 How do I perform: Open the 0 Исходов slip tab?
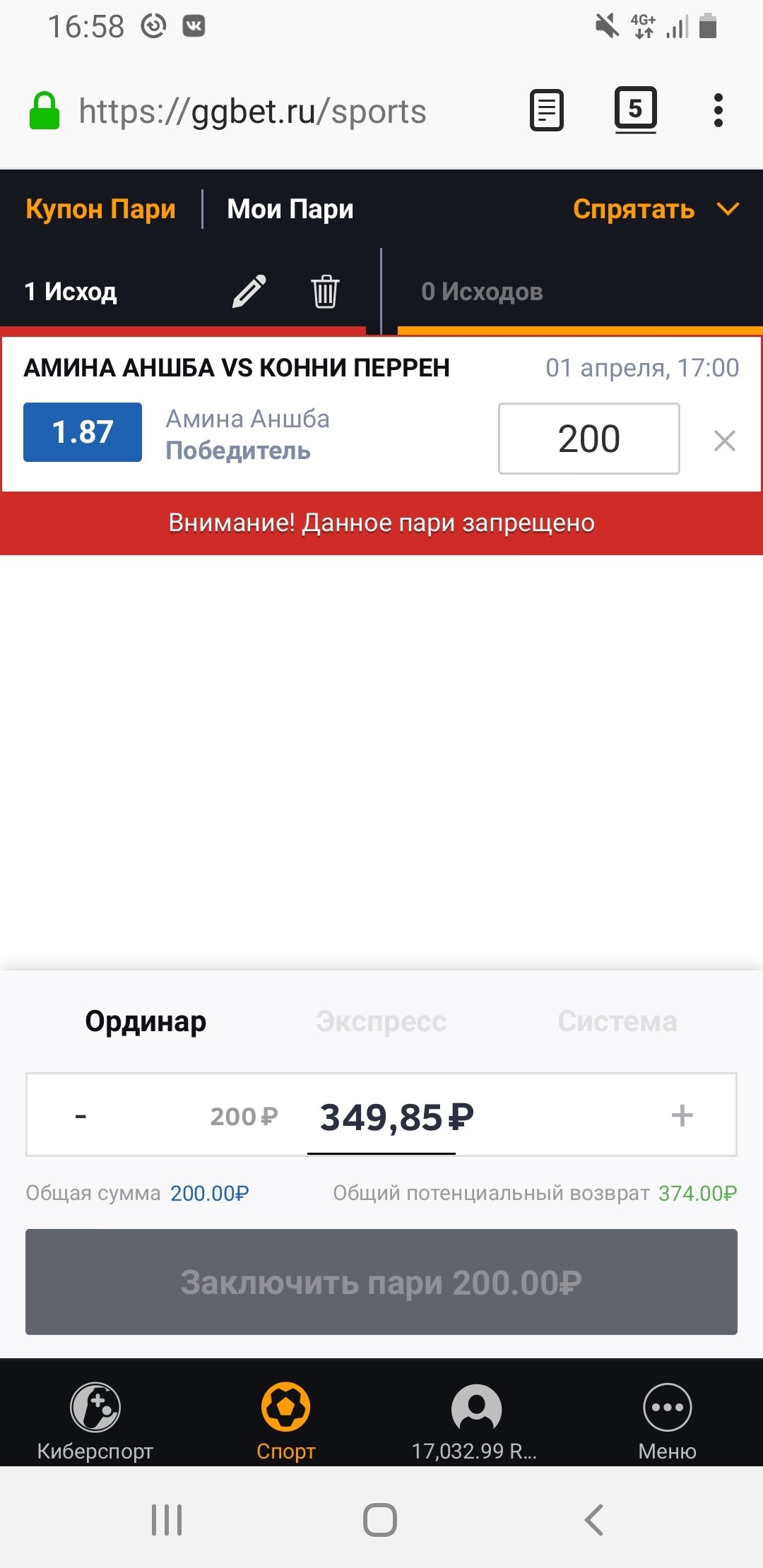point(482,292)
